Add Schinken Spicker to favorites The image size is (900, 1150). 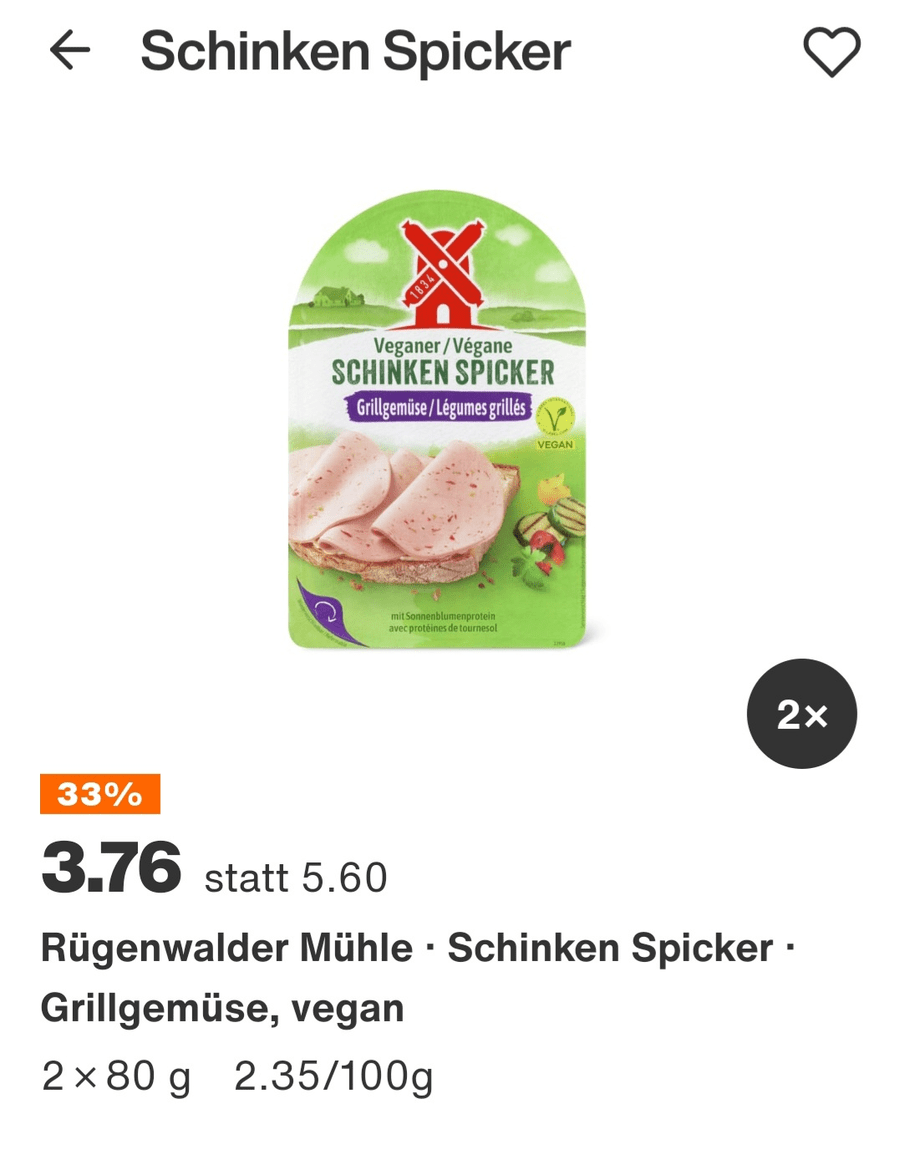click(x=832, y=52)
